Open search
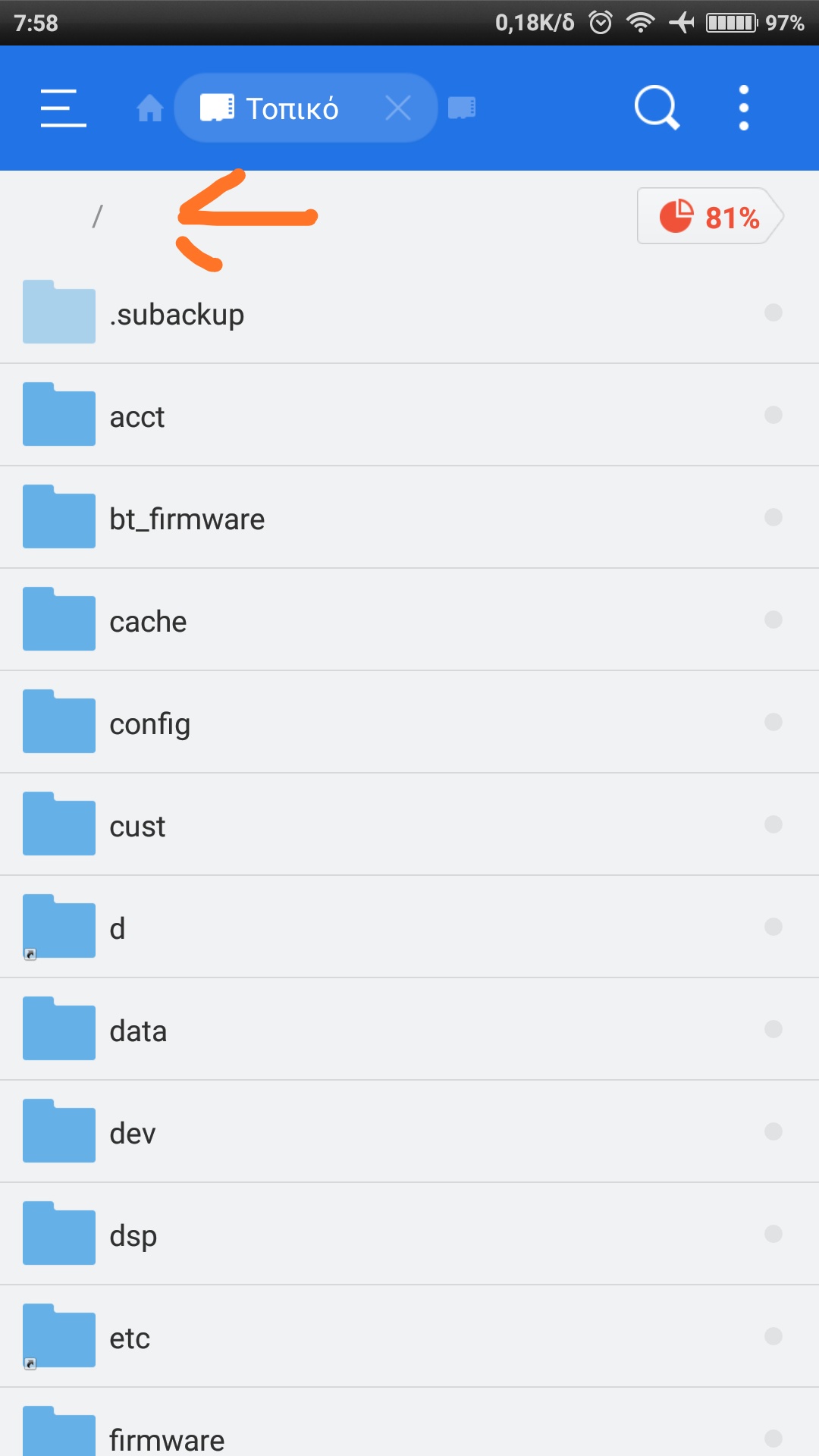The image size is (819, 1456). pos(656,108)
